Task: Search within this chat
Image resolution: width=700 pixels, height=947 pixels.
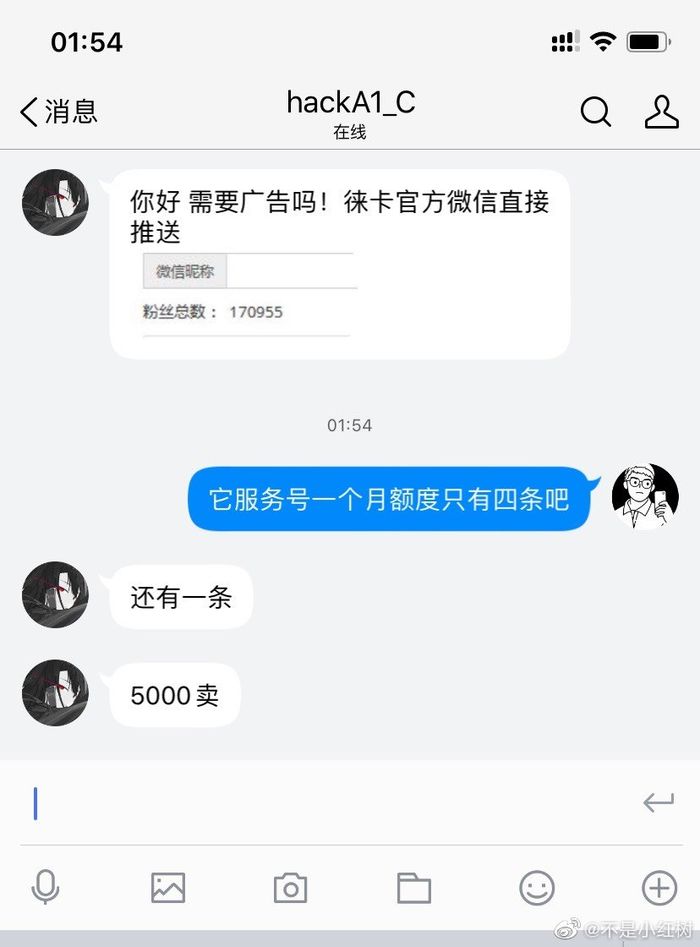Action: click(595, 112)
